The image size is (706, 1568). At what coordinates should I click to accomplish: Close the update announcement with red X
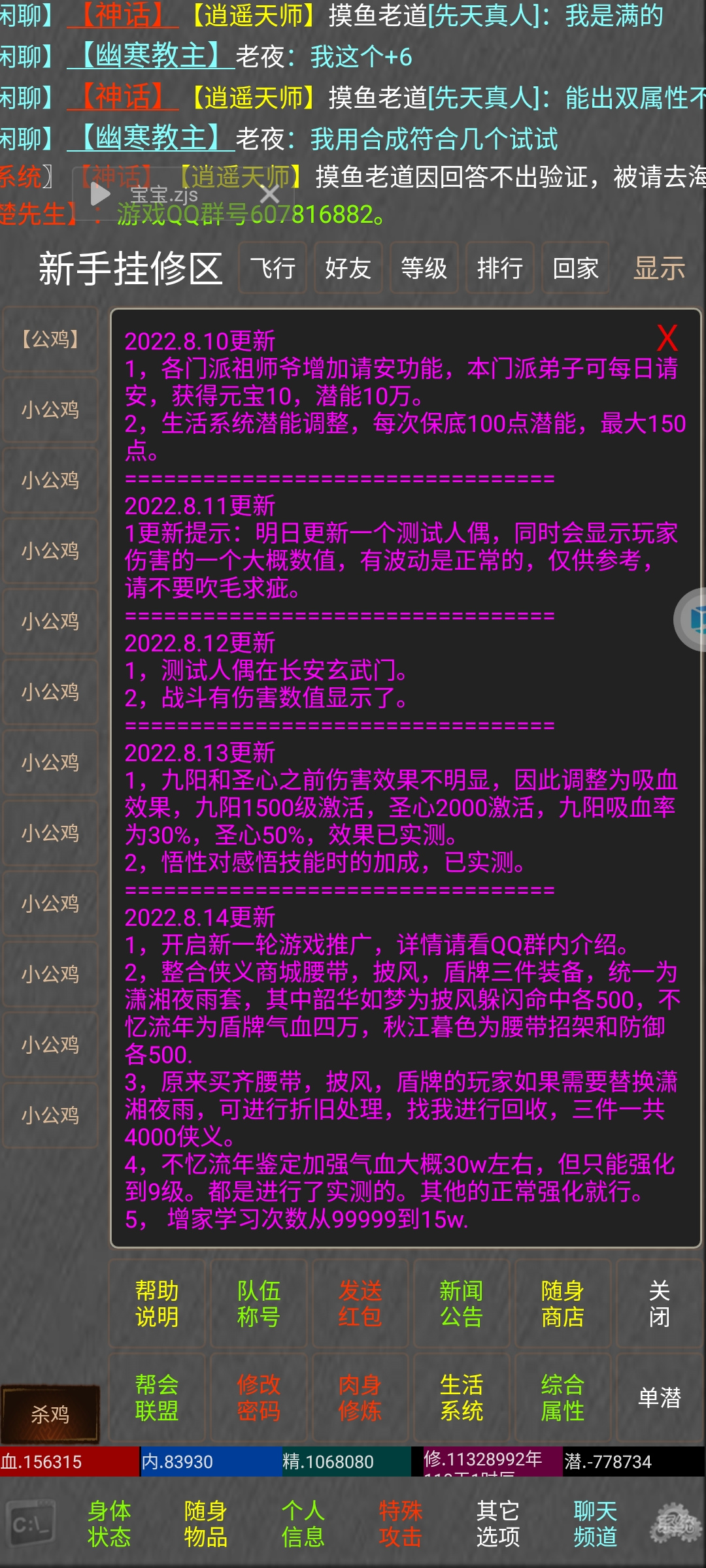click(x=667, y=338)
